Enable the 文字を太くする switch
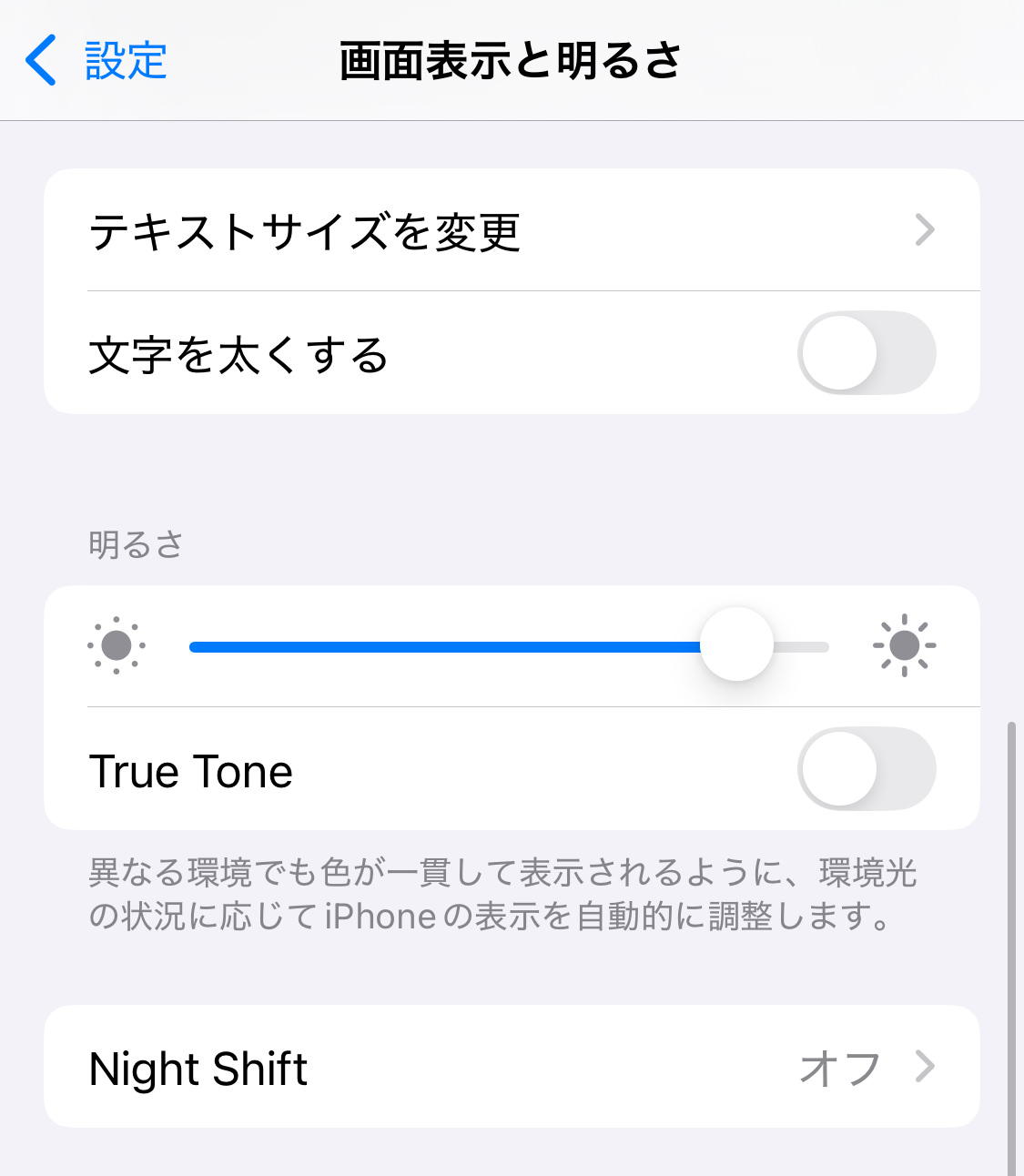 [x=866, y=353]
